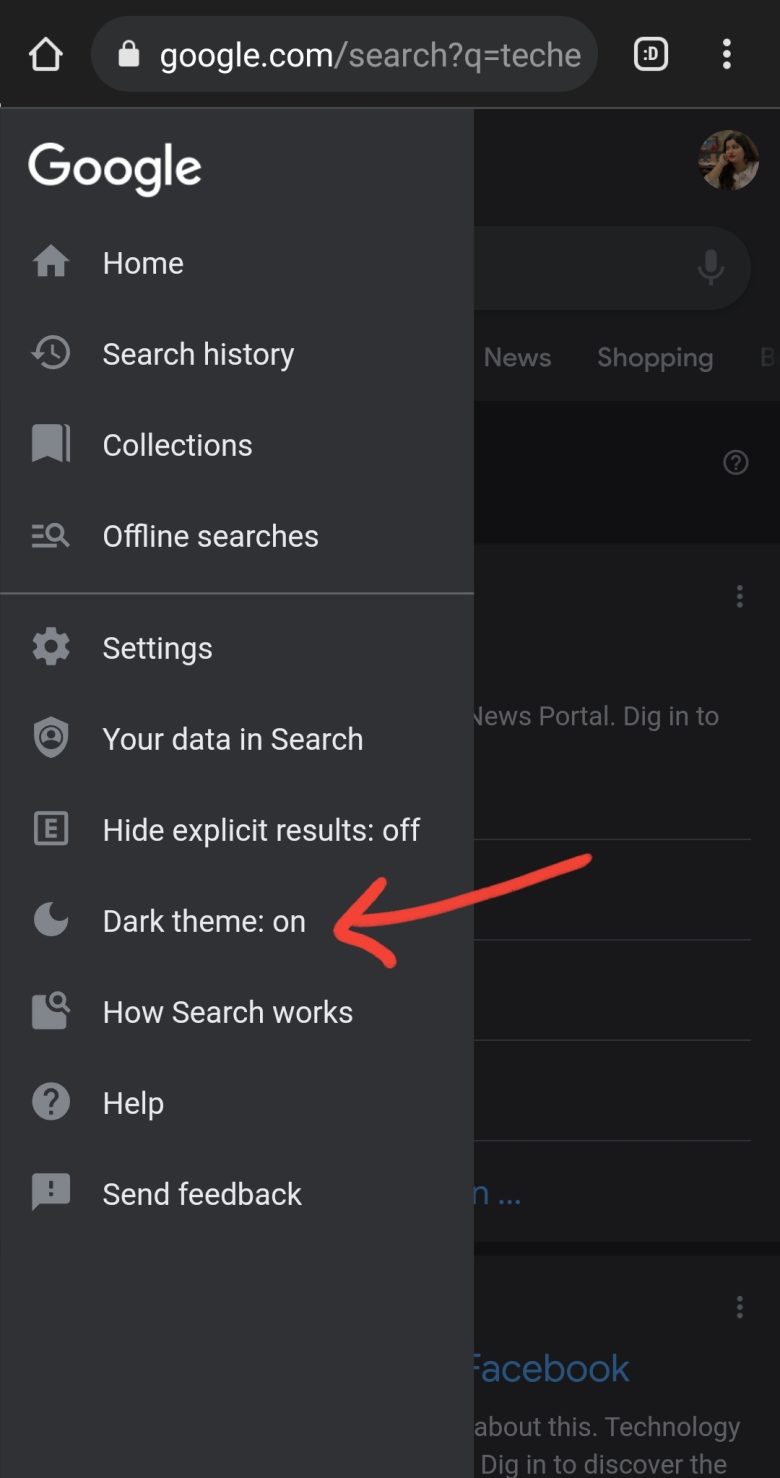Screen dimensions: 780x1478
Task: Tap the microphone icon in the search bar
Action: [x=710, y=268]
